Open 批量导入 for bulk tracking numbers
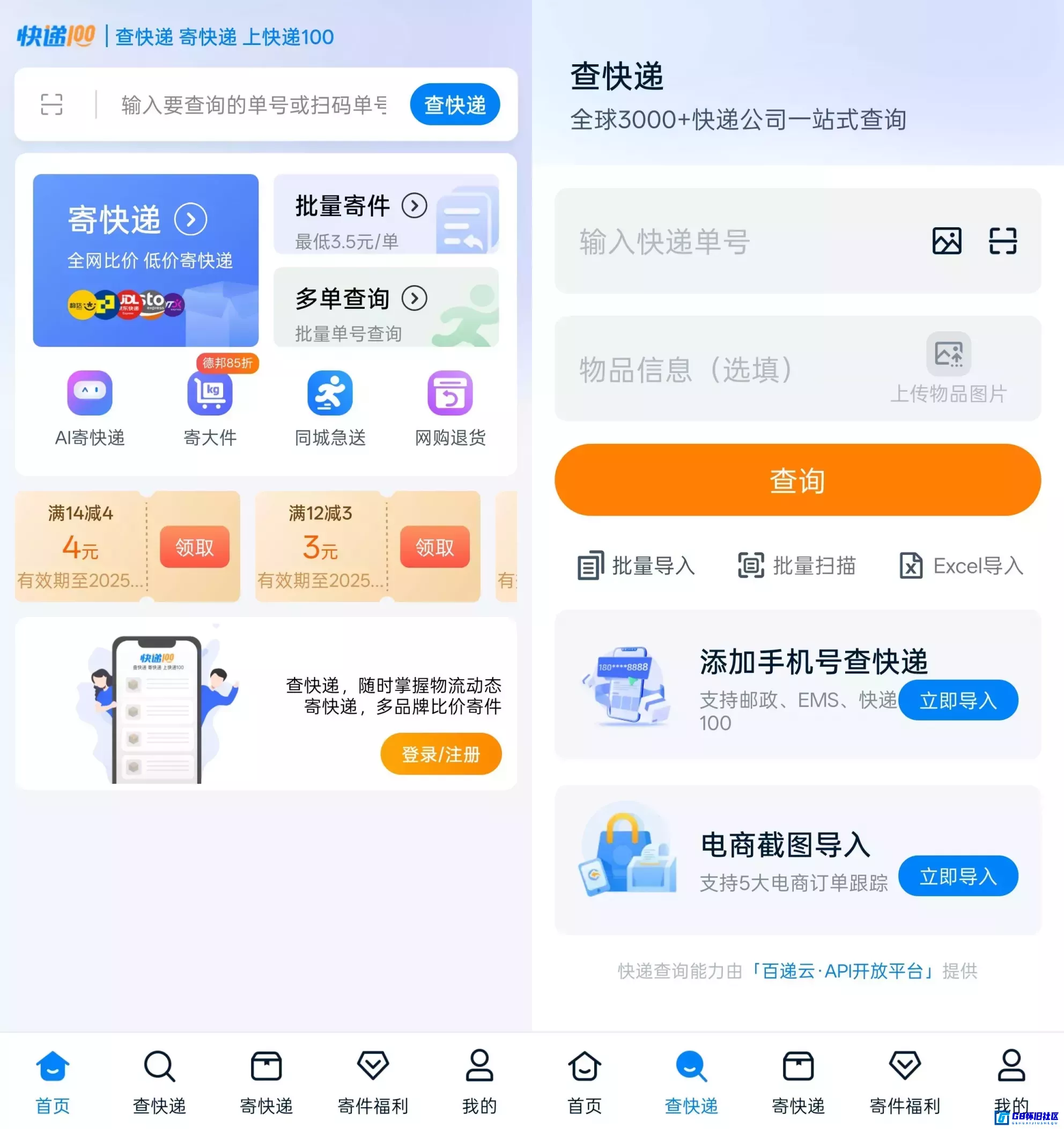This screenshot has width=1064, height=1129. 635,566
